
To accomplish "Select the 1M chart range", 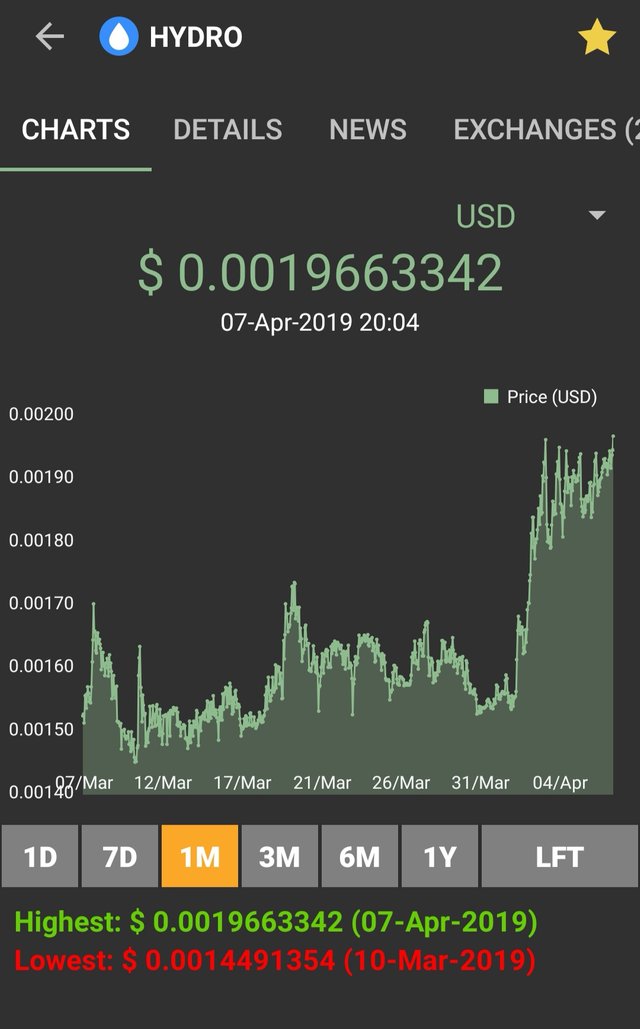I will [x=200, y=856].
